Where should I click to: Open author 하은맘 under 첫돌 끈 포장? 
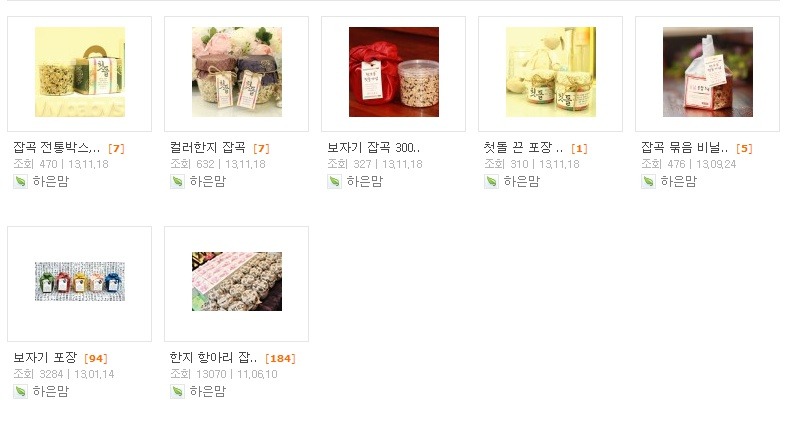point(521,181)
